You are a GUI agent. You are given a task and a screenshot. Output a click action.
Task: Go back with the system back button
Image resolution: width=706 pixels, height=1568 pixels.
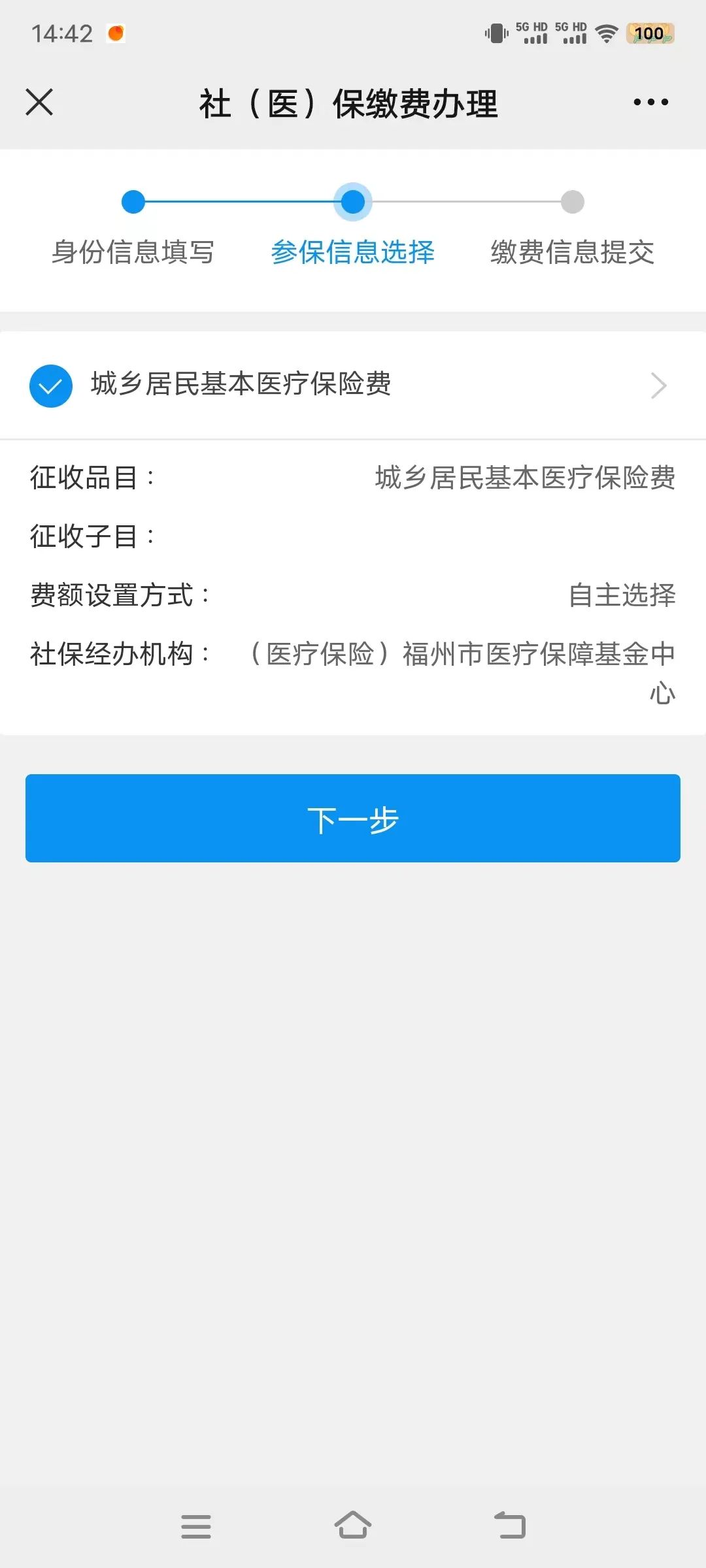coord(510,1526)
